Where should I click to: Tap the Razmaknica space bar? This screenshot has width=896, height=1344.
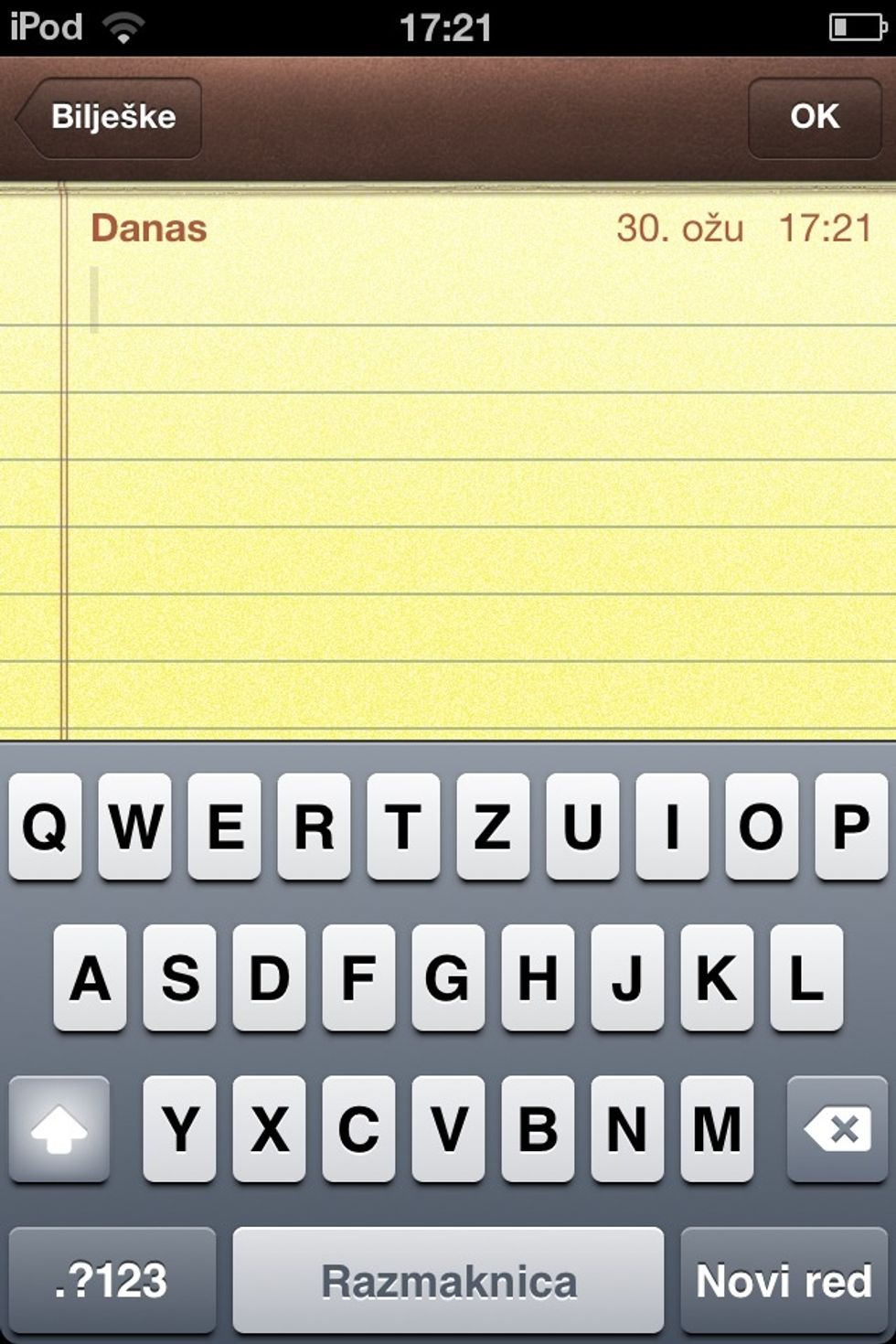coord(448,1280)
